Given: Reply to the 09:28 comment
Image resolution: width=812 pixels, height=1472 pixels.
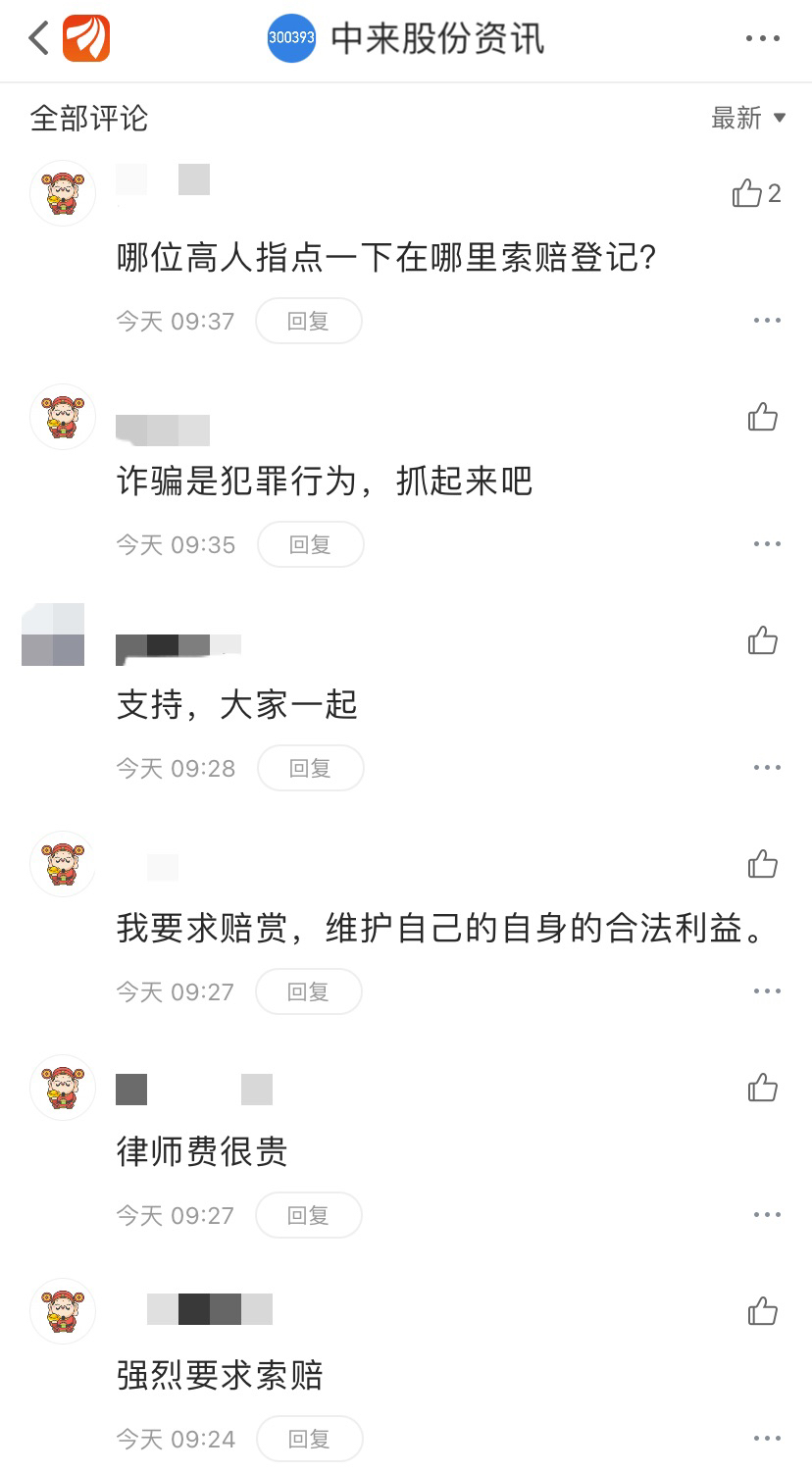Looking at the screenshot, I should 310,768.
